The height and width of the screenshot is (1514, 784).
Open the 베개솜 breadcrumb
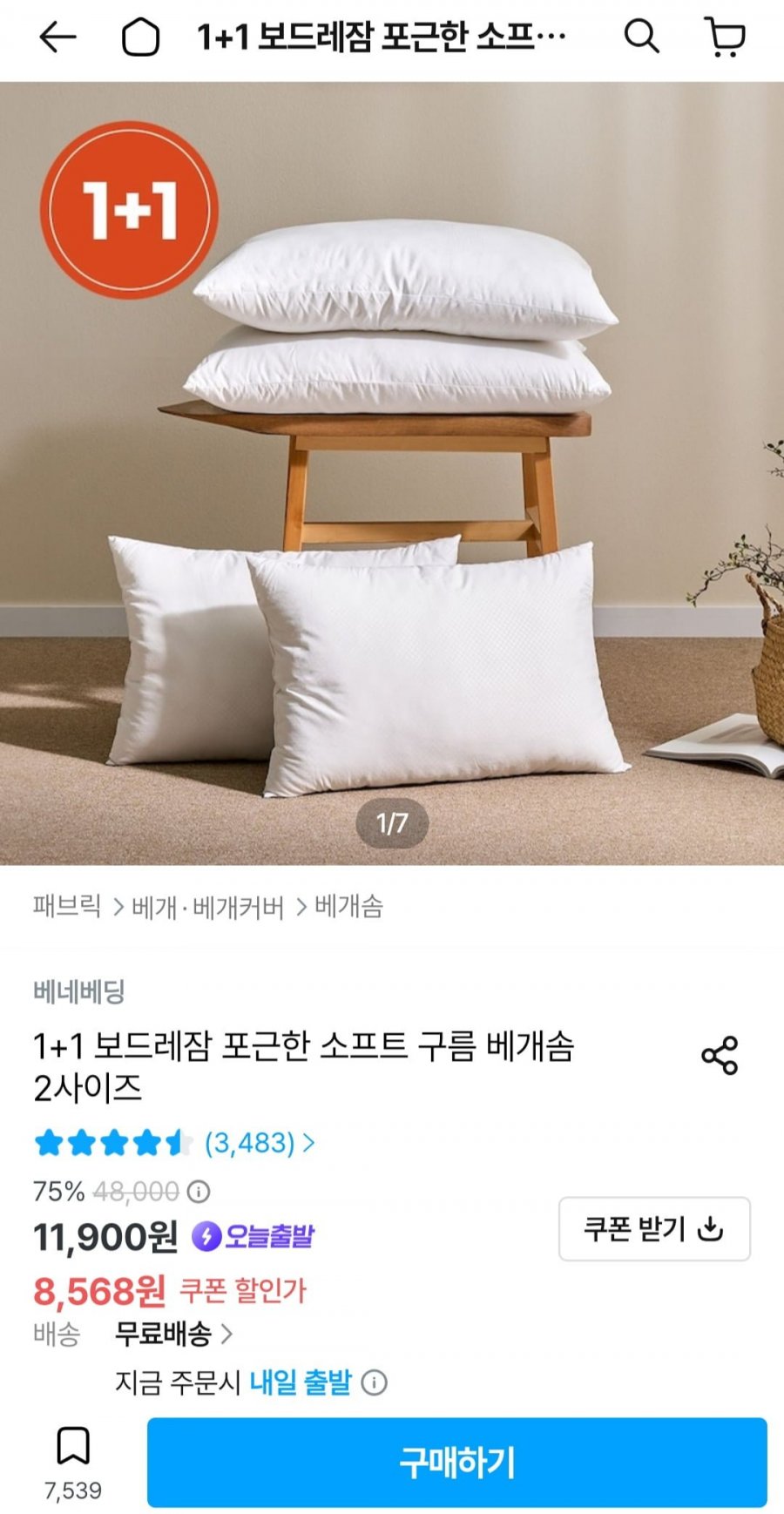[x=348, y=906]
